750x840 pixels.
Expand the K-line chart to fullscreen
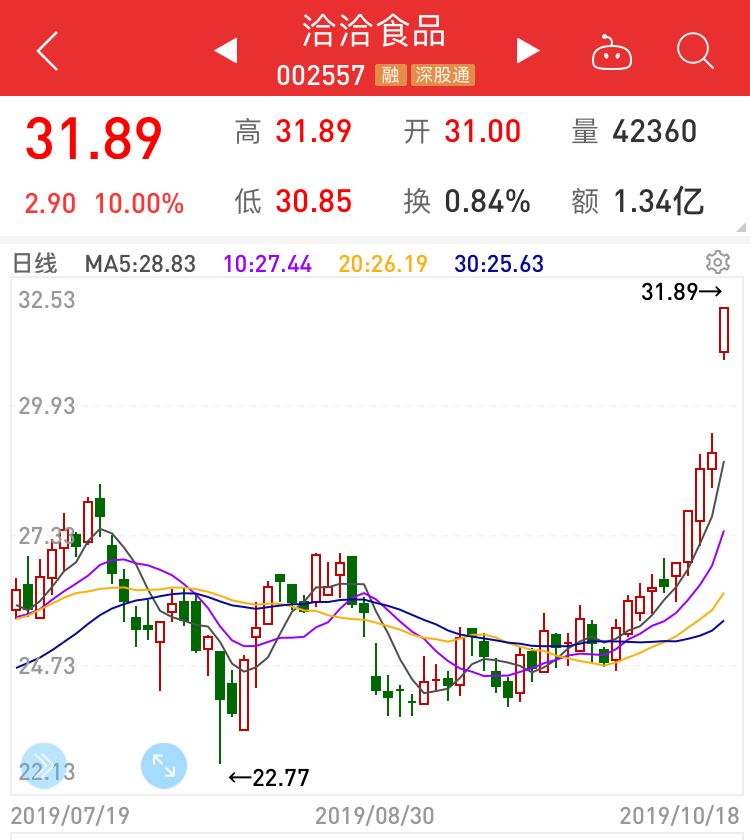coord(163,767)
